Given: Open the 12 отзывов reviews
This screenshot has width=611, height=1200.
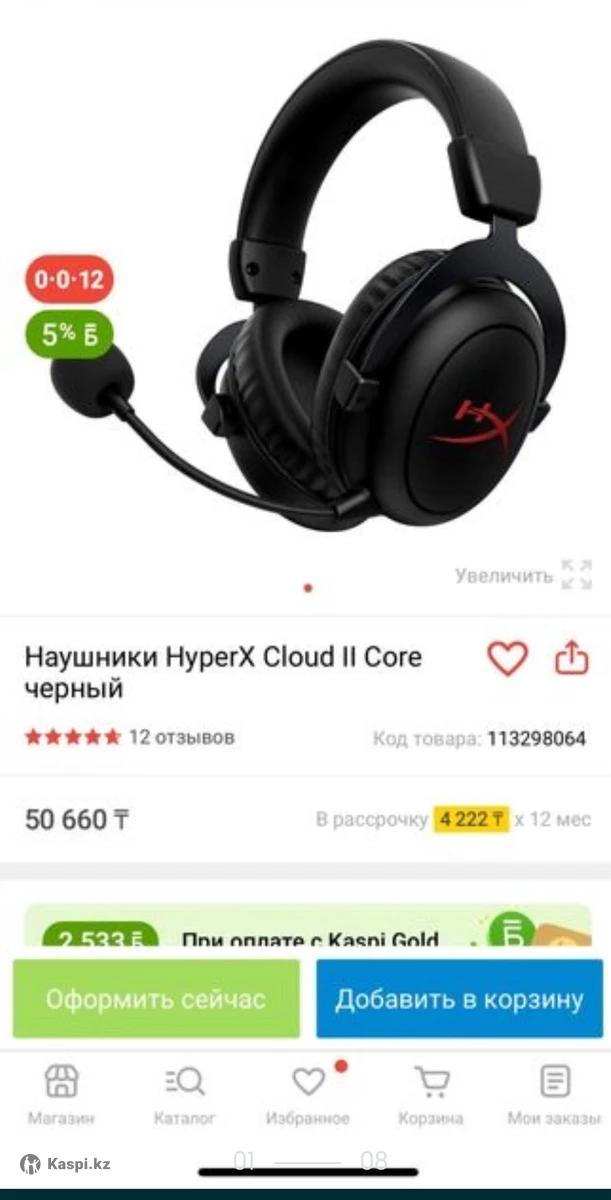Looking at the screenshot, I should click(x=181, y=738).
